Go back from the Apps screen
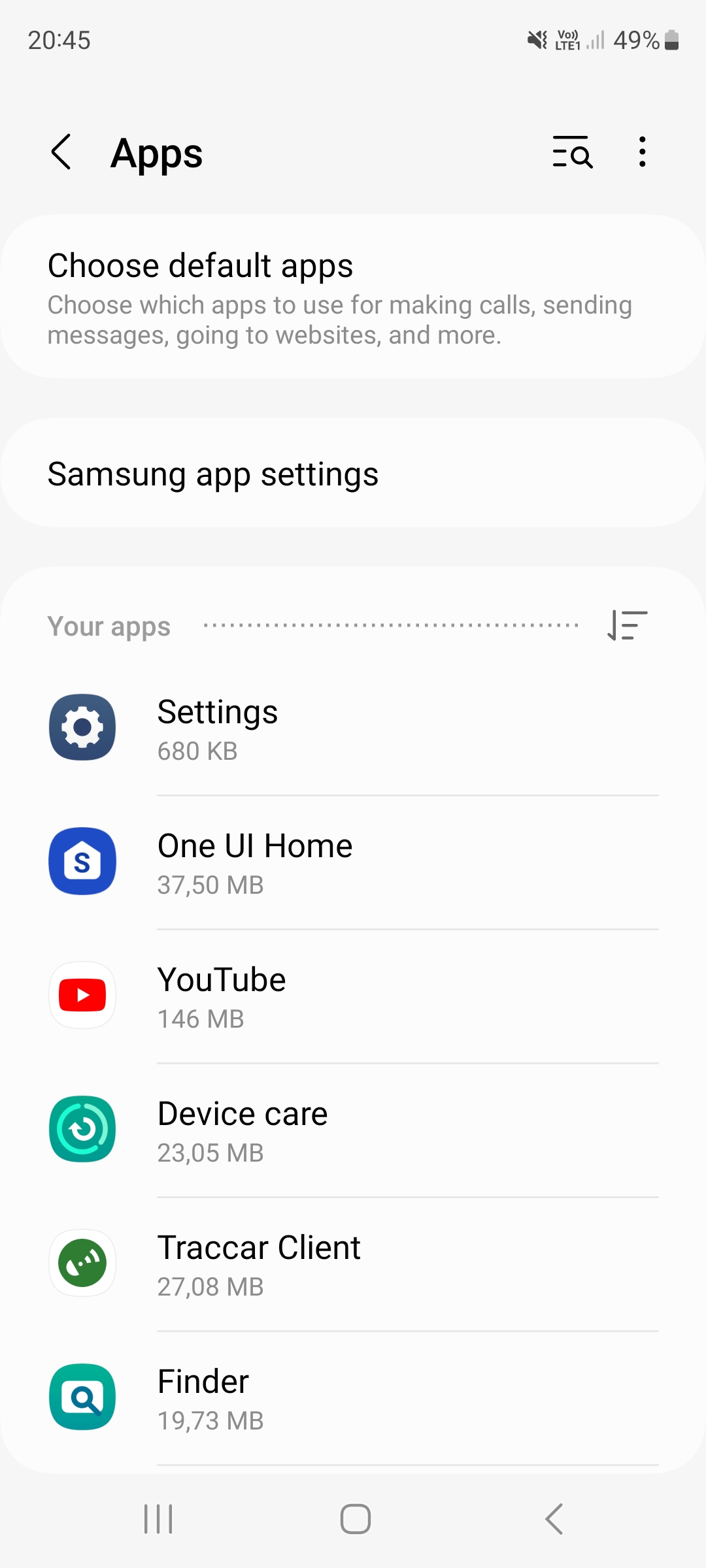 [x=61, y=152]
